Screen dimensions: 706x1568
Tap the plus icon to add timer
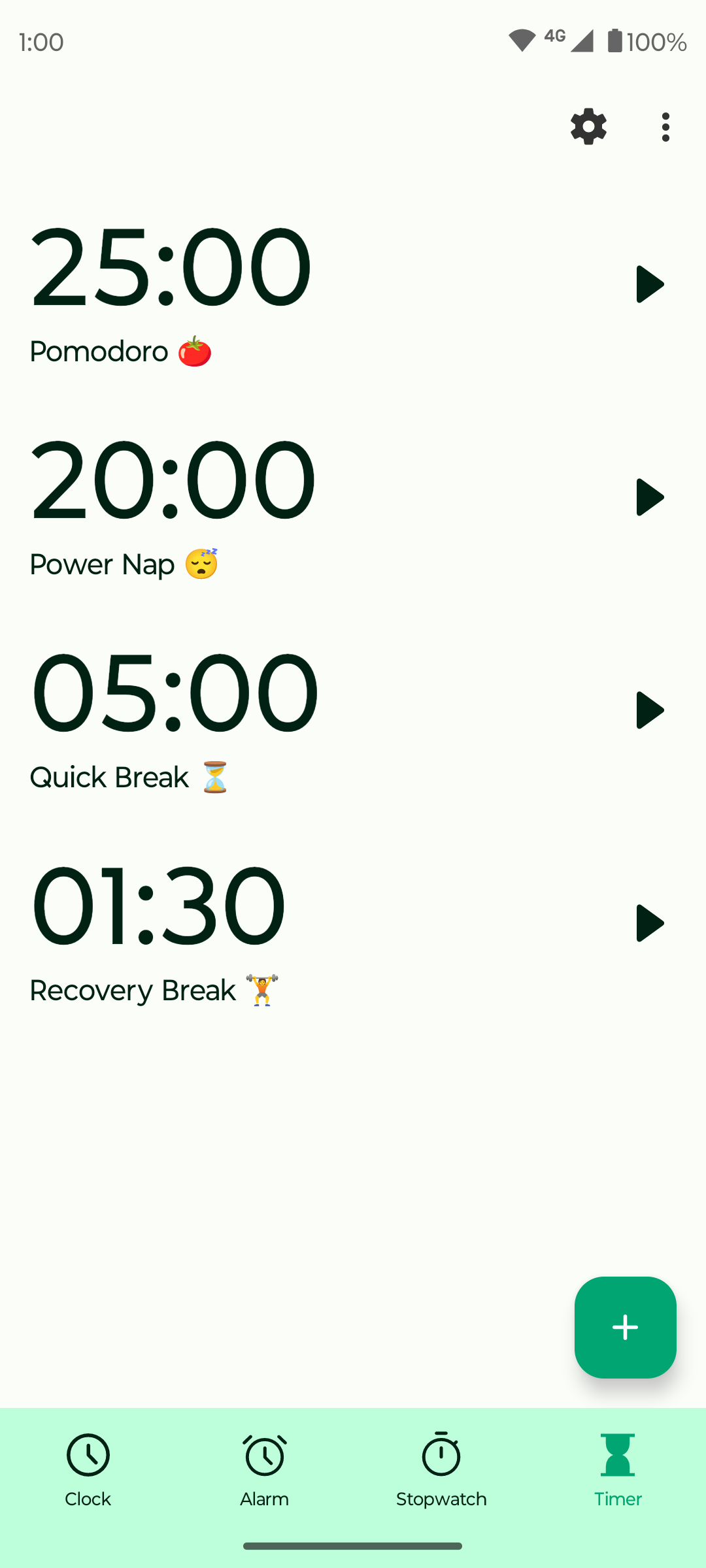[x=625, y=1328]
